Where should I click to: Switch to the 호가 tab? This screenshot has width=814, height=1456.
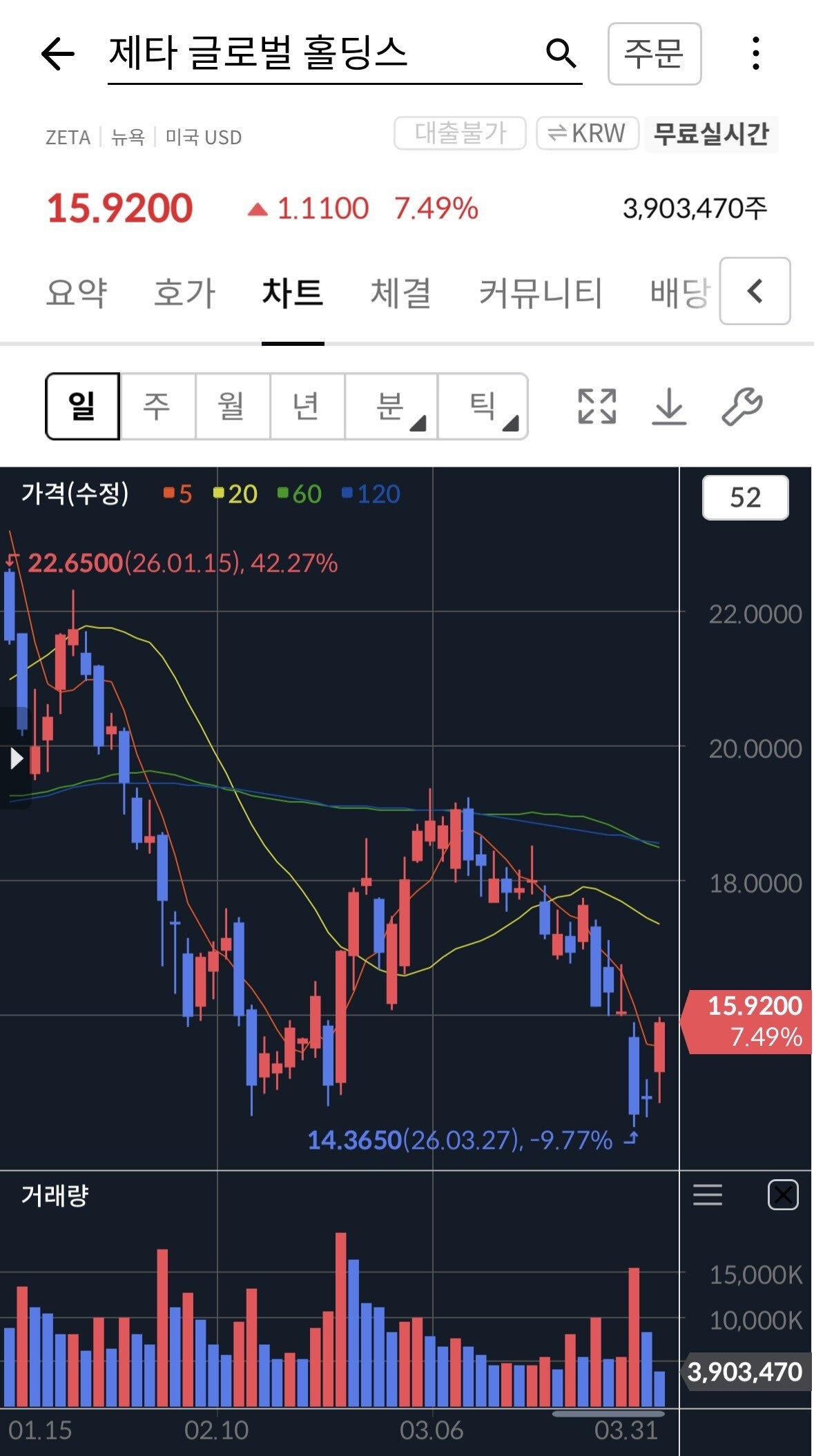coord(184,293)
